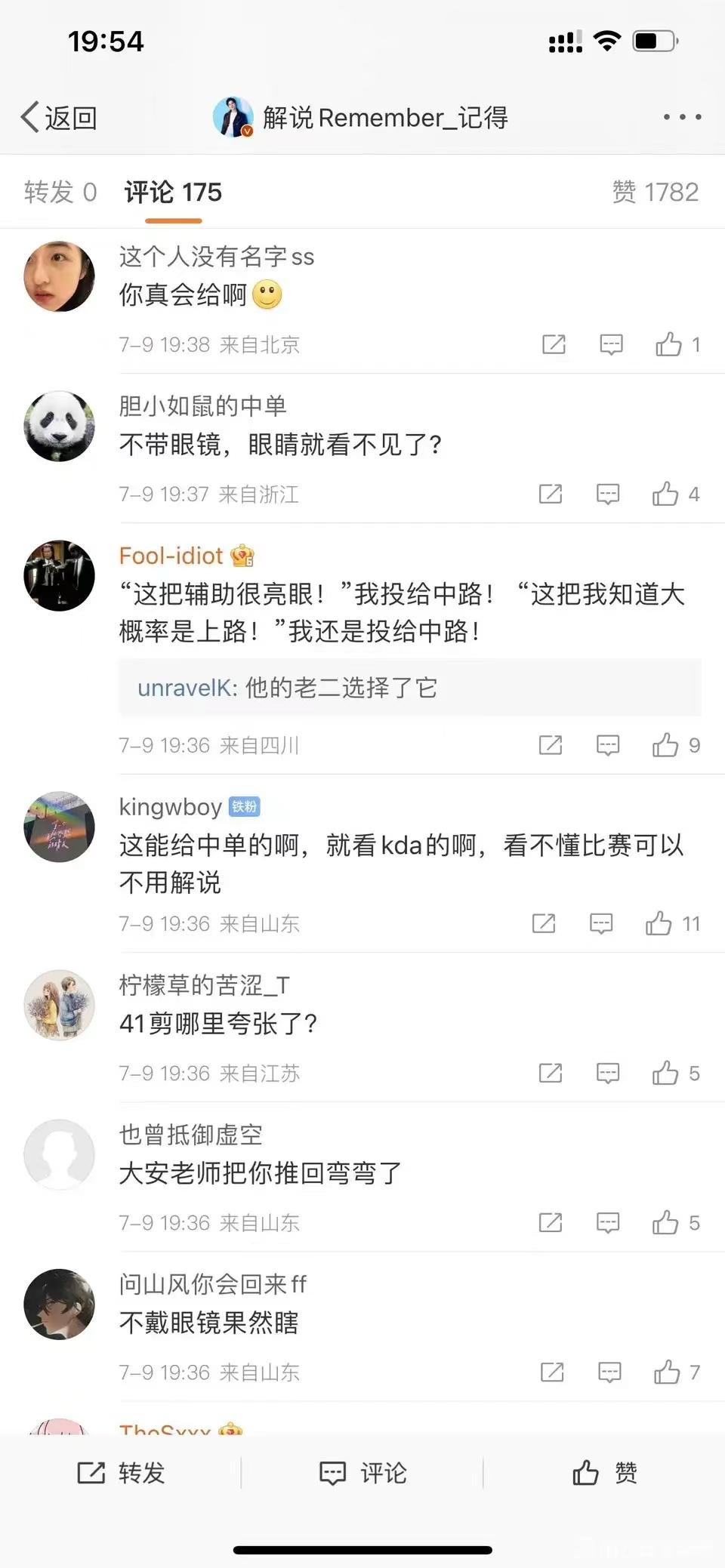Image resolution: width=725 pixels, height=1568 pixels.
Task: Open 胆小如鼠的中单's panda avatar
Action: (59, 427)
